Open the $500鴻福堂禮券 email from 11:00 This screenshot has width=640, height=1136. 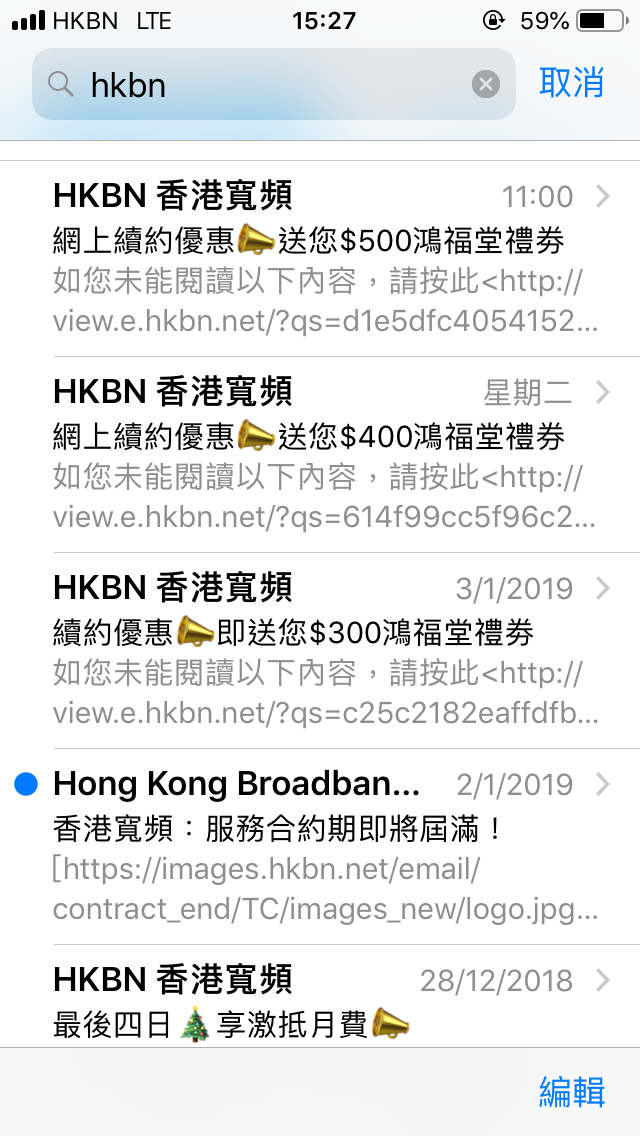coord(320,259)
